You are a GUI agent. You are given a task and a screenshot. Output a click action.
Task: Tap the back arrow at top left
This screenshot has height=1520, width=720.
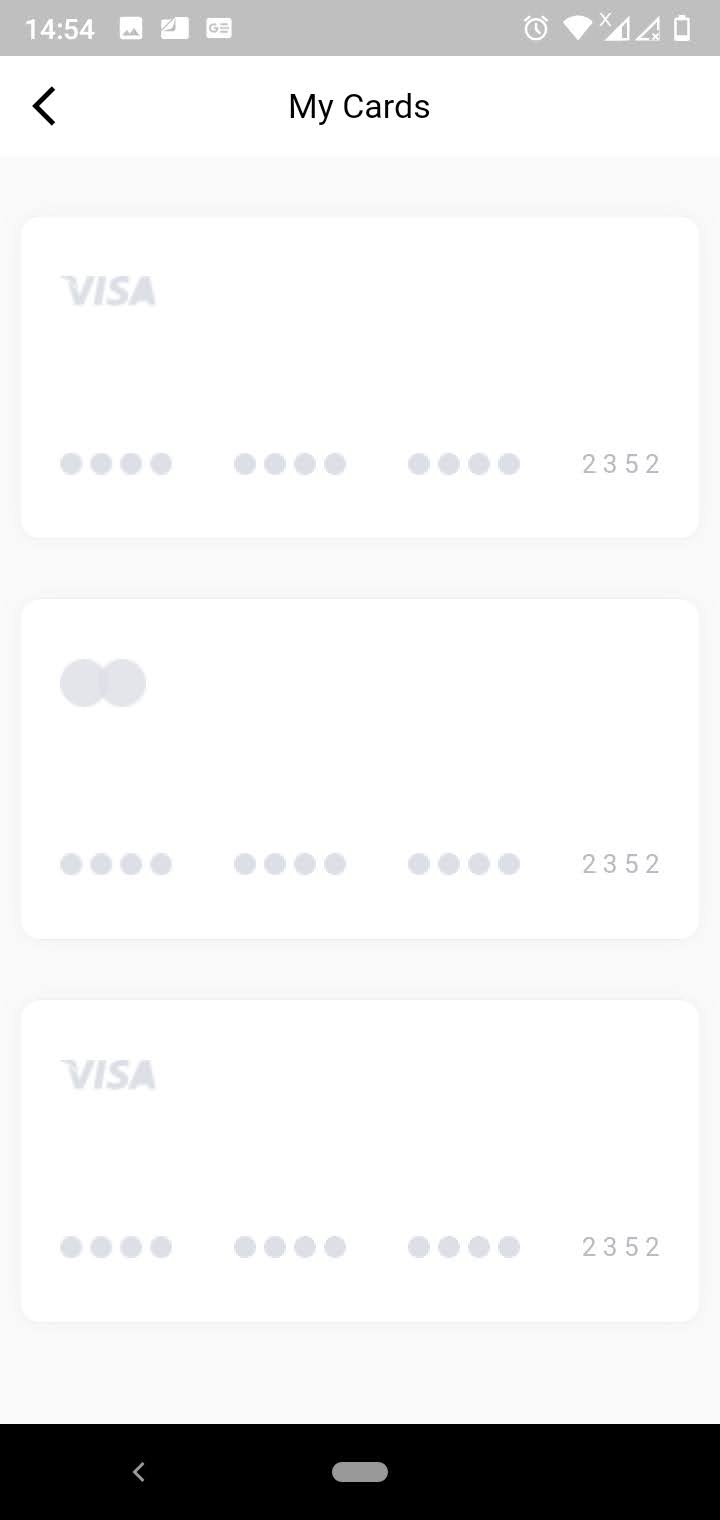pos(44,105)
